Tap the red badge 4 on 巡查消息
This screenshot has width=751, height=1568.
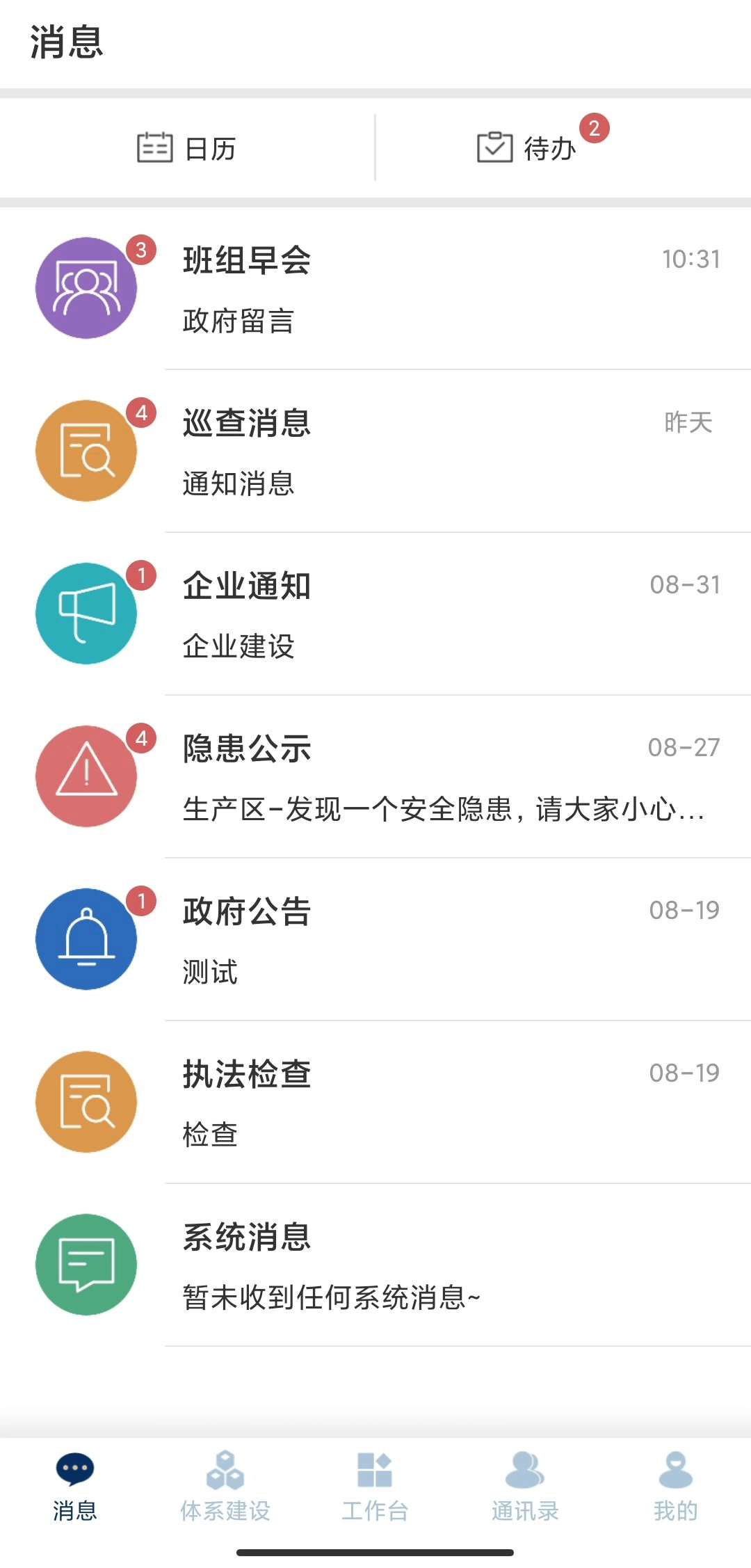[140, 410]
